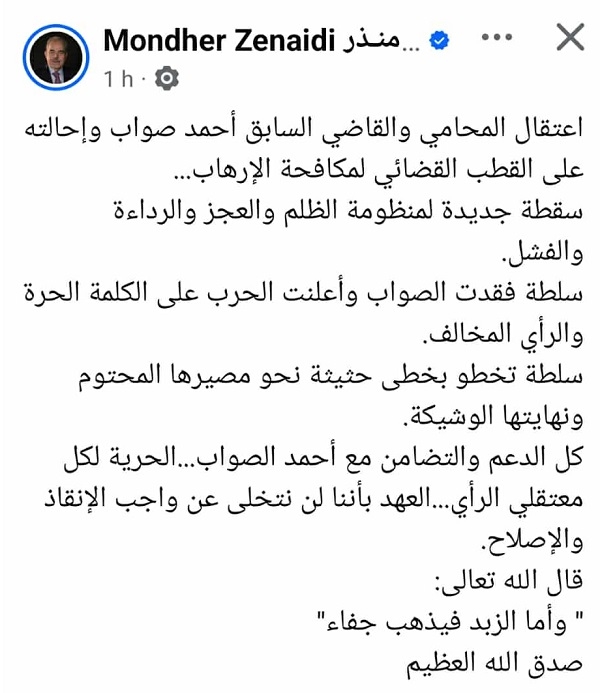Tap the post audience settings gear

pyautogui.click(x=168, y=78)
